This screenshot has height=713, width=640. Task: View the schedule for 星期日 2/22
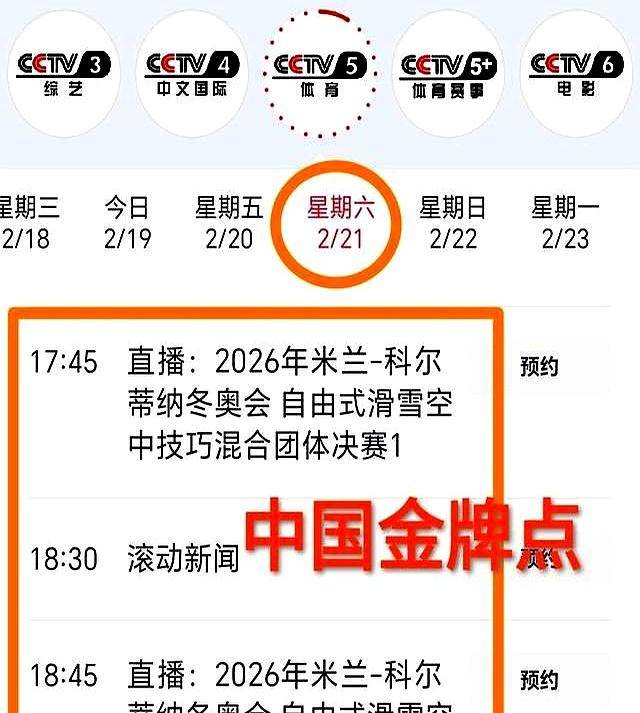tap(453, 223)
